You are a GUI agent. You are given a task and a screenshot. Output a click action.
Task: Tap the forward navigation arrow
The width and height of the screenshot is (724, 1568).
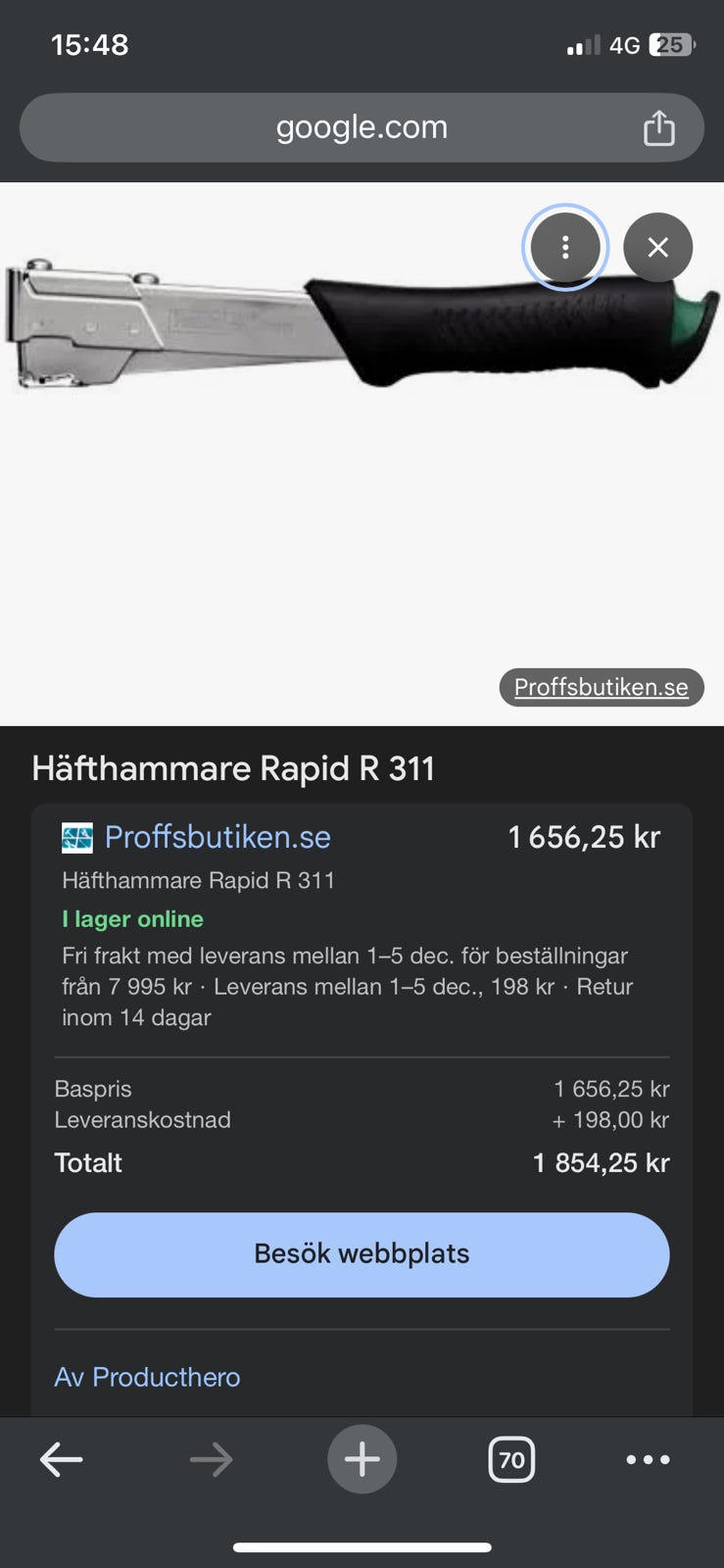212,1459
